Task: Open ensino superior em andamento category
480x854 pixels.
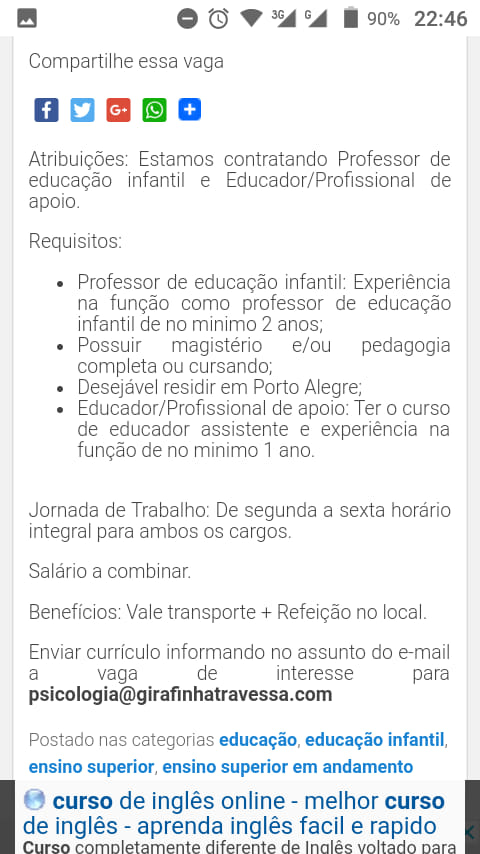Action: point(288,767)
